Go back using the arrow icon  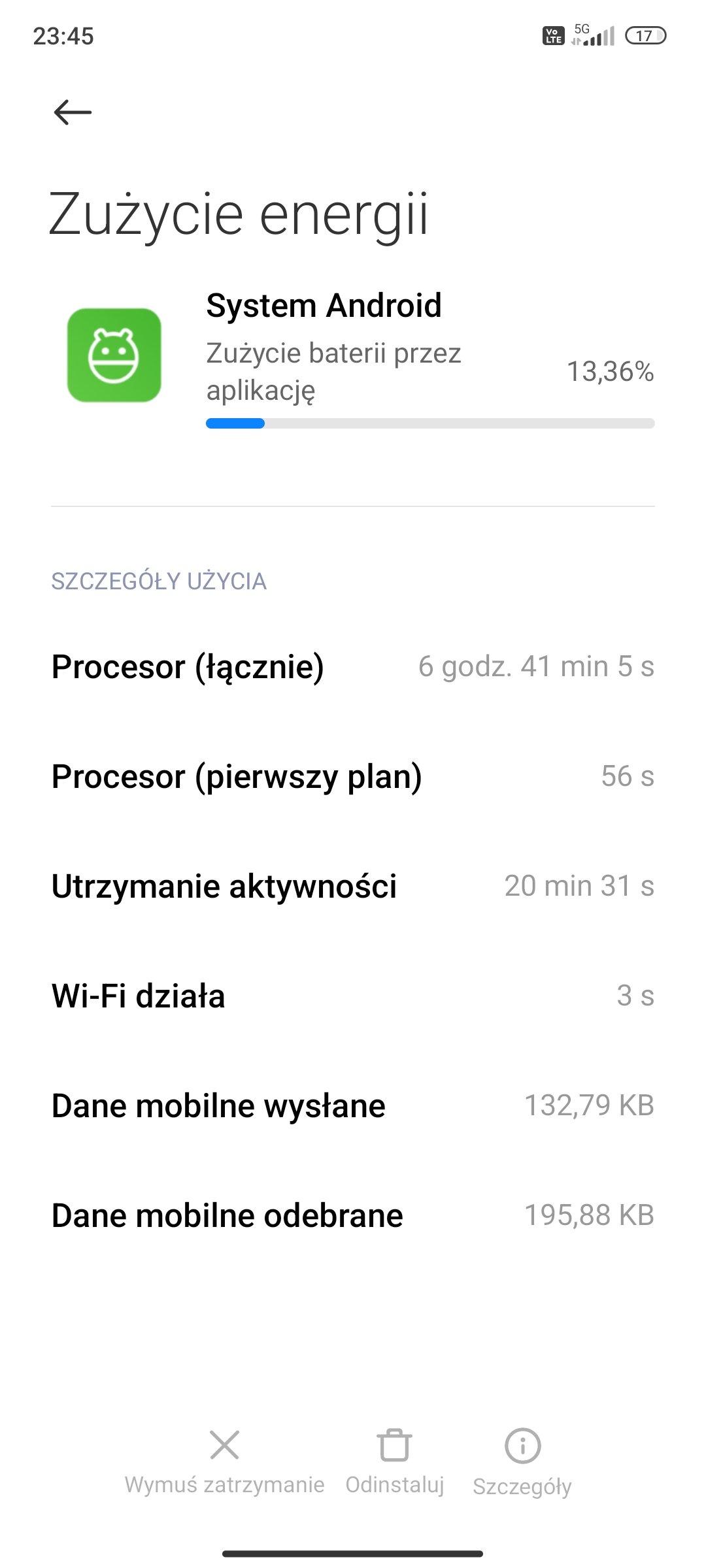[x=73, y=112]
